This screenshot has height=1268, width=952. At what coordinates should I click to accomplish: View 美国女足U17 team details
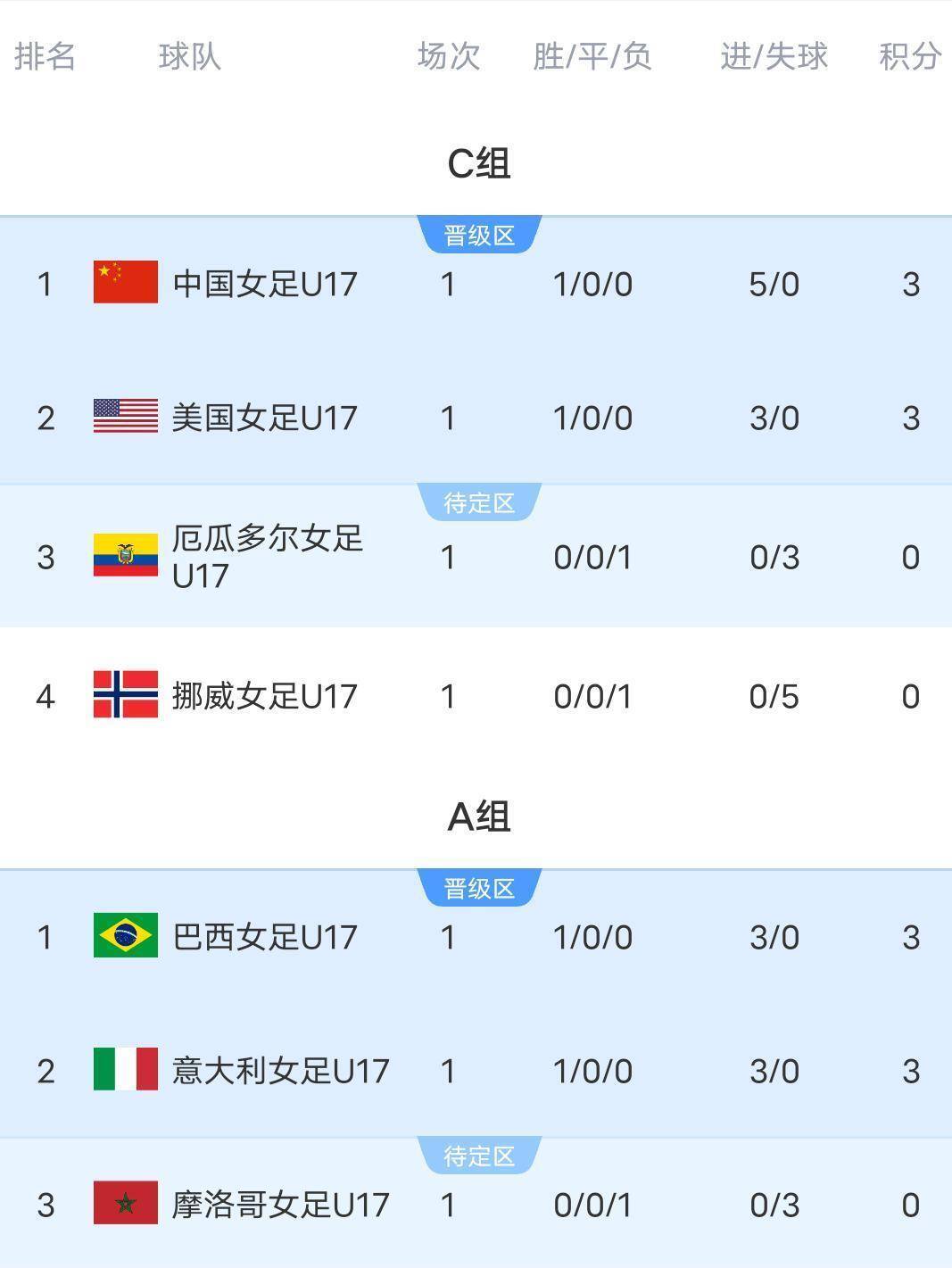pos(265,418)
